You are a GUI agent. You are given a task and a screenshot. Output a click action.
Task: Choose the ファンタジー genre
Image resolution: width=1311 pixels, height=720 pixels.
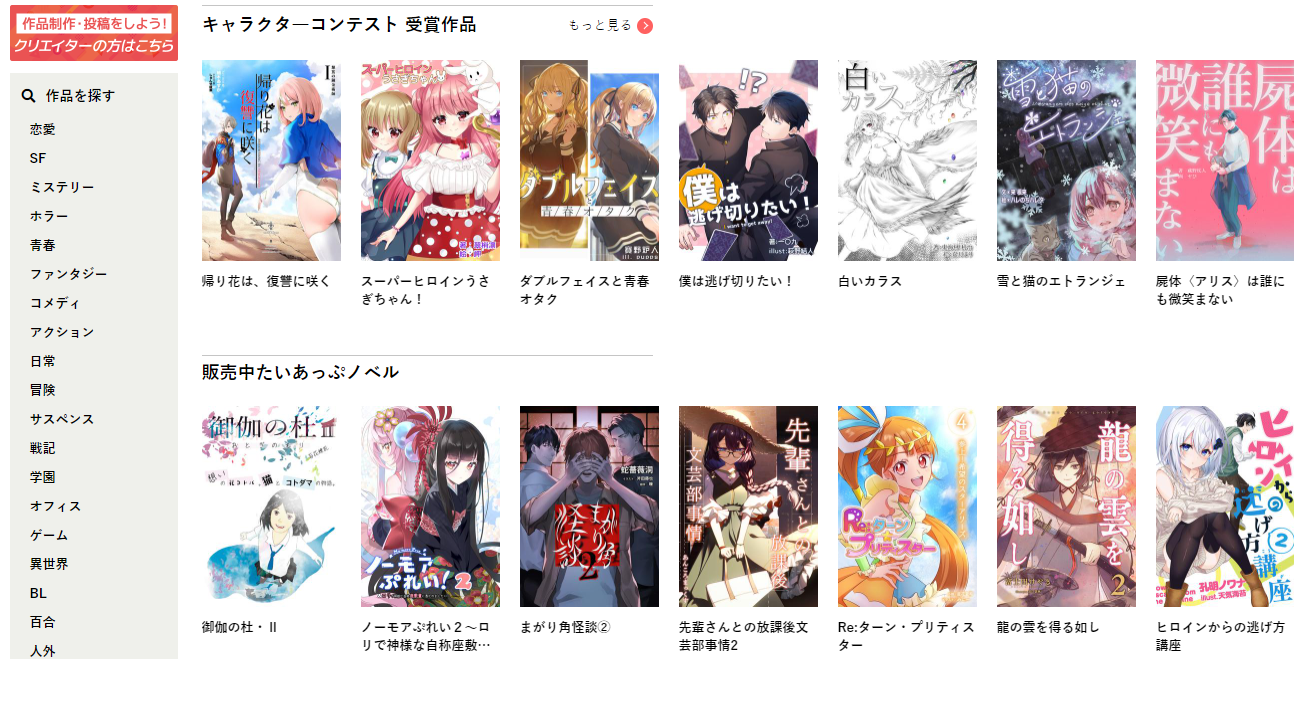[68, 274]
